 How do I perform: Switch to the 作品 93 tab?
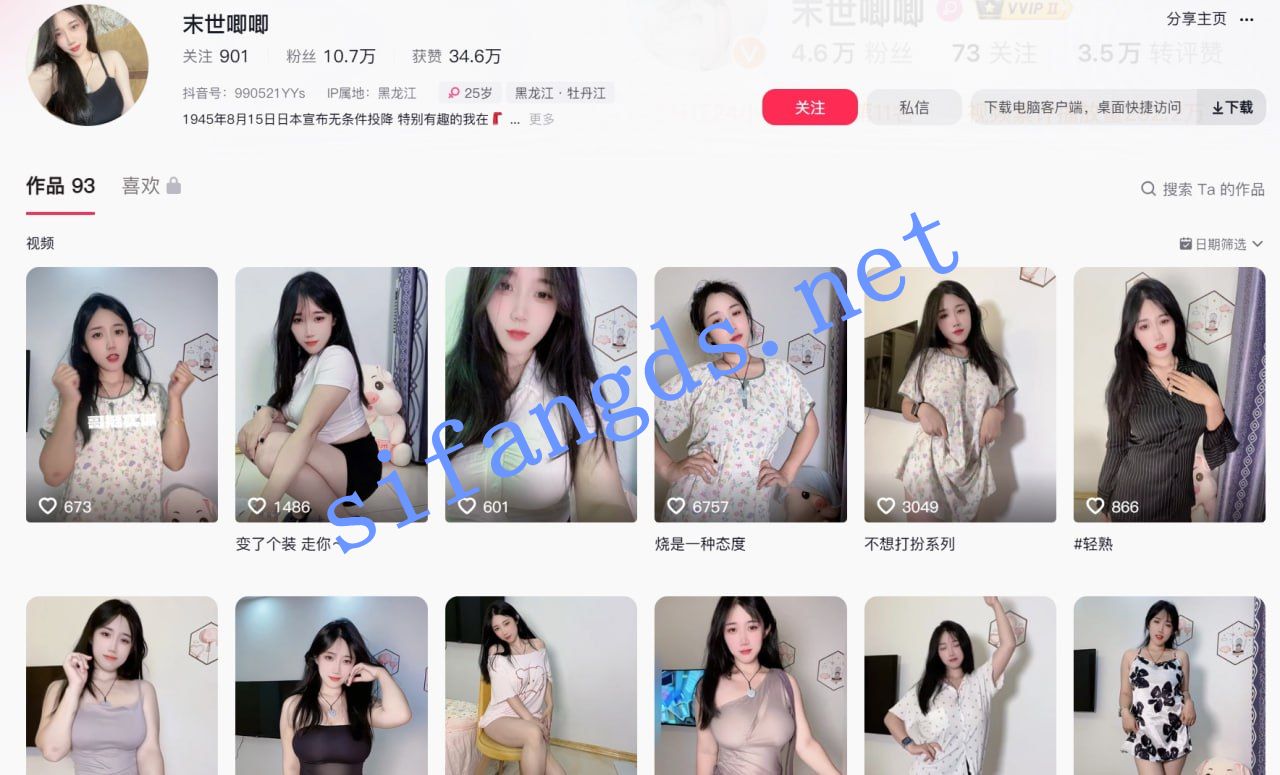point(60,186)
